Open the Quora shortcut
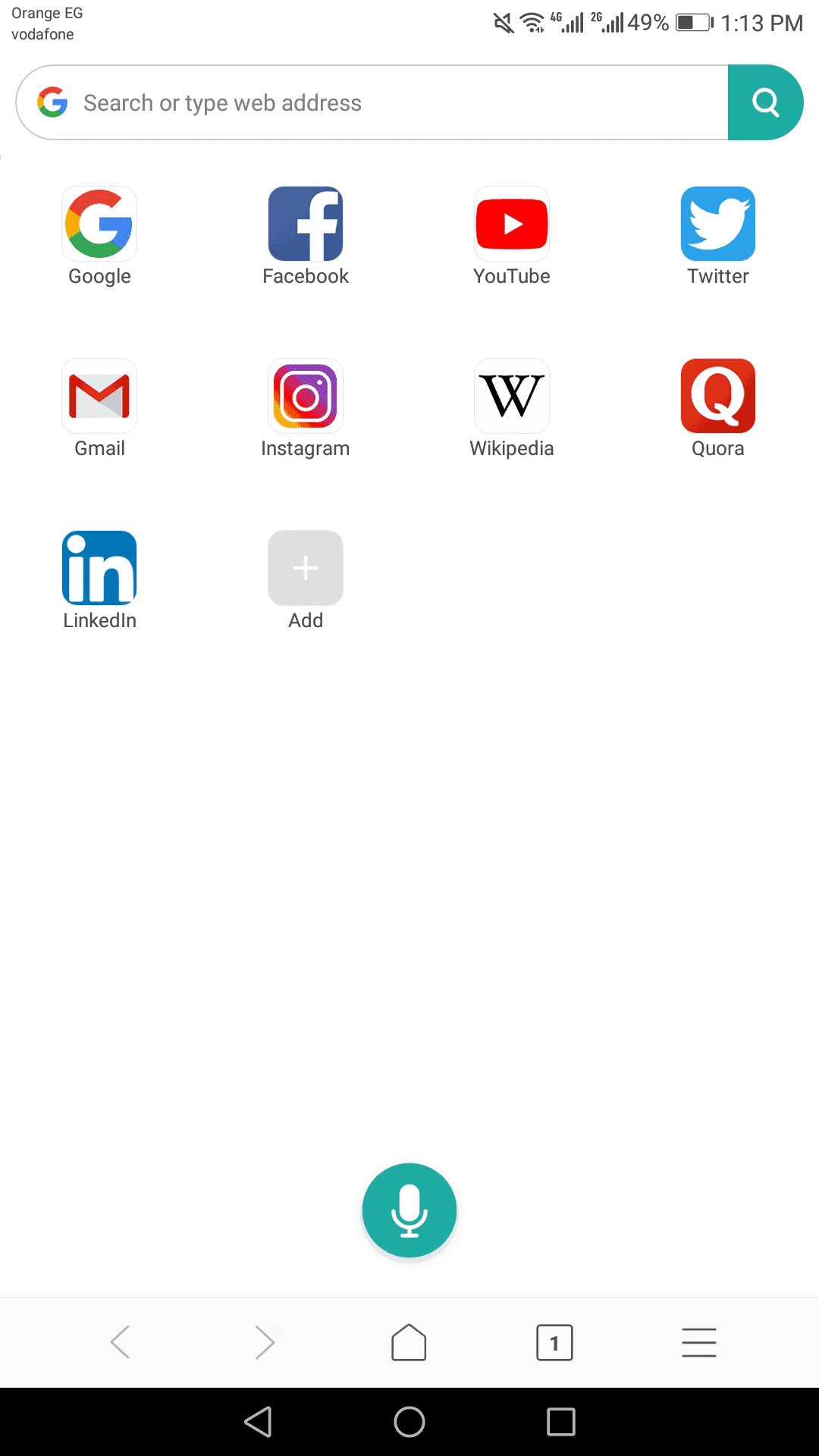Viewport: 819px width, 1456px height. pyautogui.click(x=718, y=397)
